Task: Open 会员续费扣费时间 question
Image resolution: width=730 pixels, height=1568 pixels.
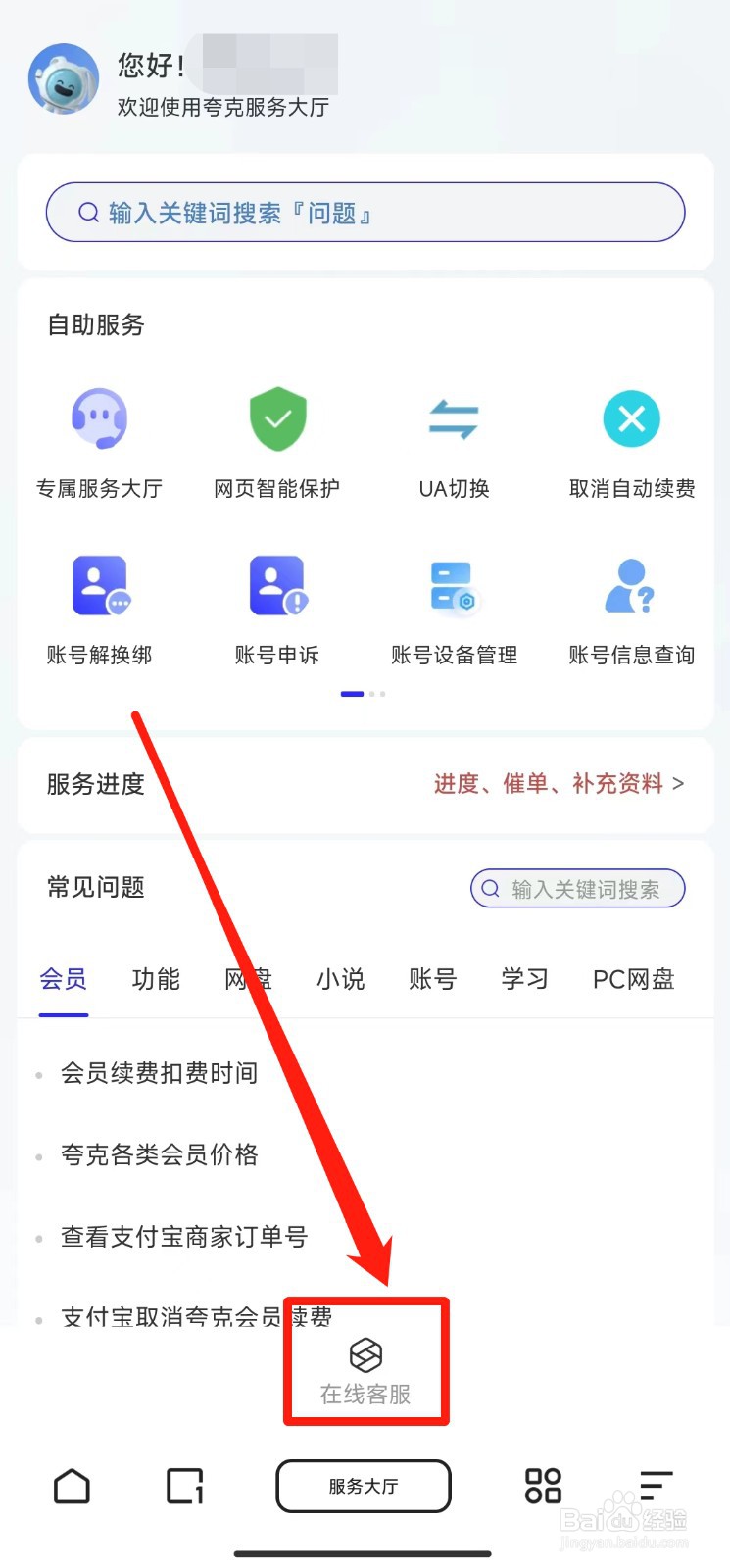Action: coord(159,1072)
